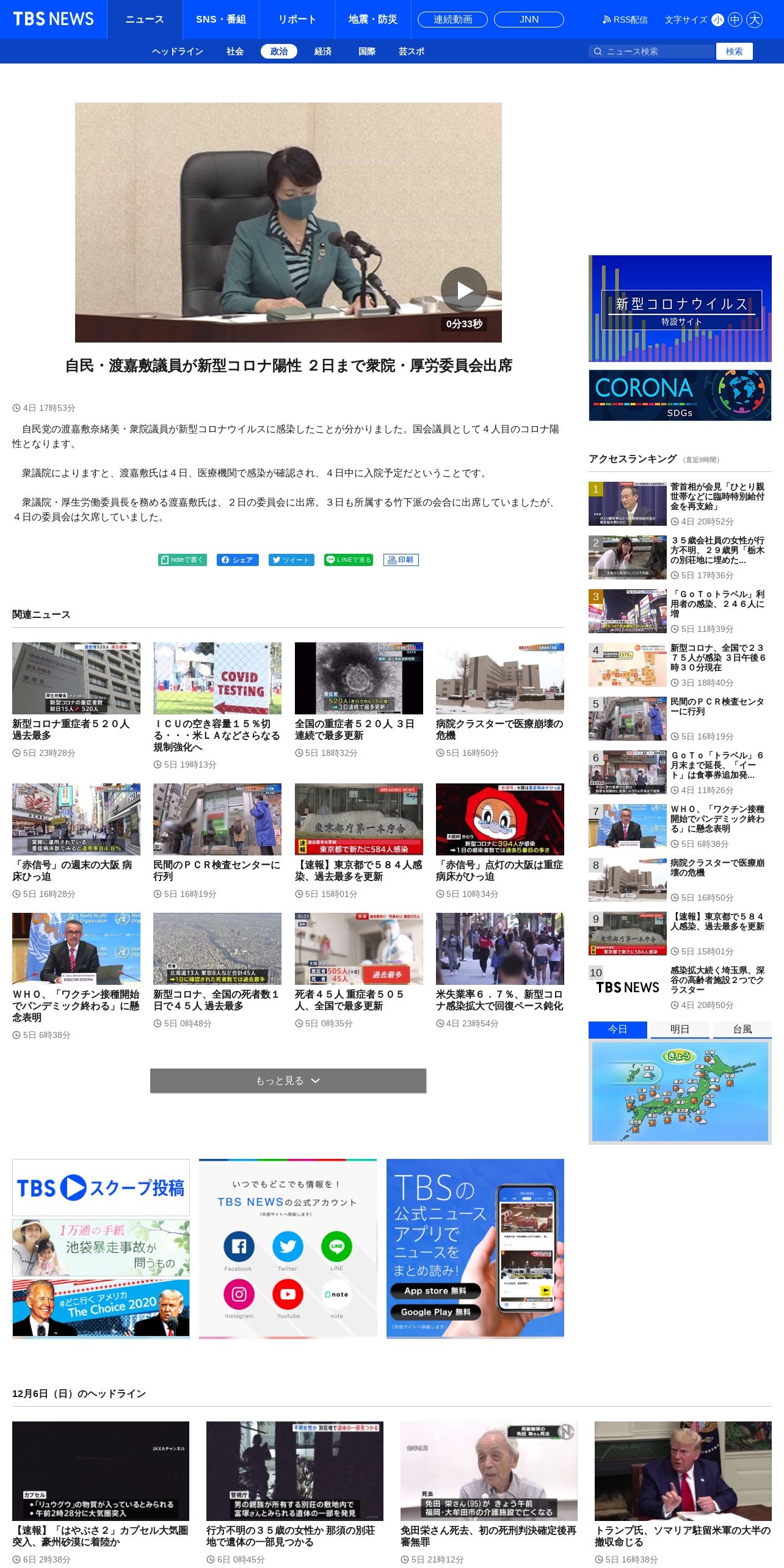Set text size to 大

click(755, 20)
